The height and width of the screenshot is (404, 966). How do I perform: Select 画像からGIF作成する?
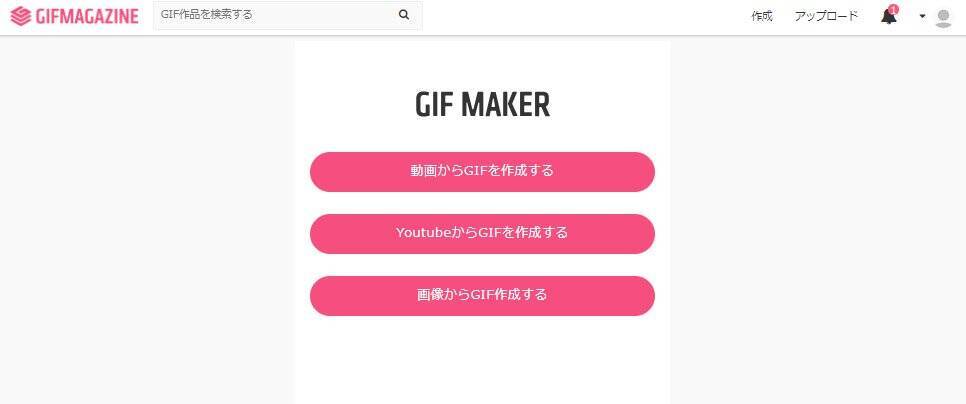click(x=482, y=295)
